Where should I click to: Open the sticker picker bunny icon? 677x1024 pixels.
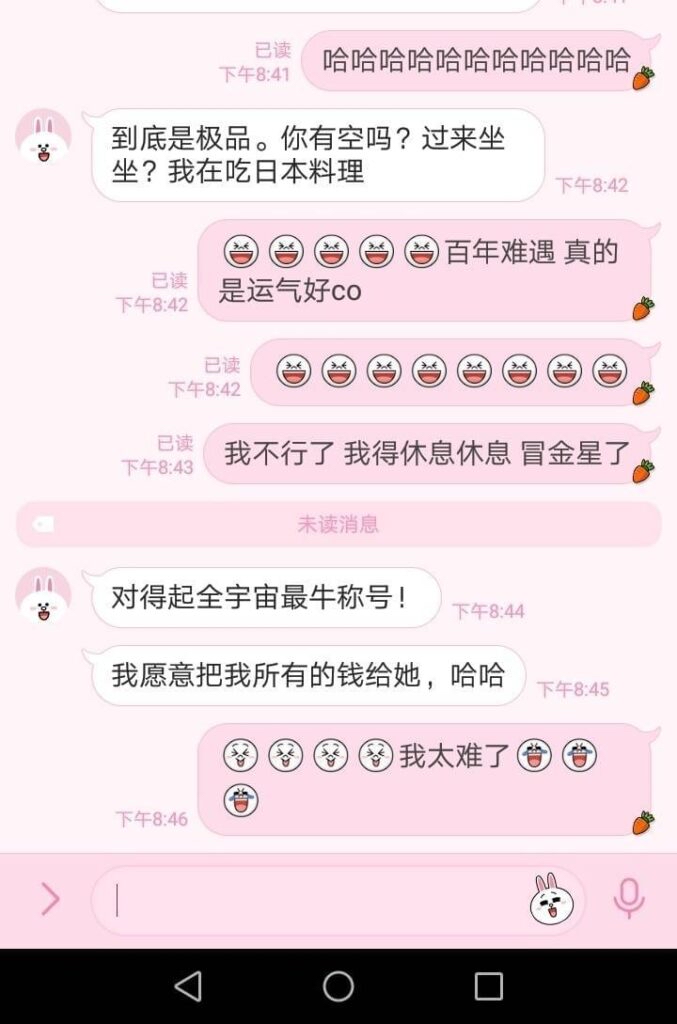552,899
